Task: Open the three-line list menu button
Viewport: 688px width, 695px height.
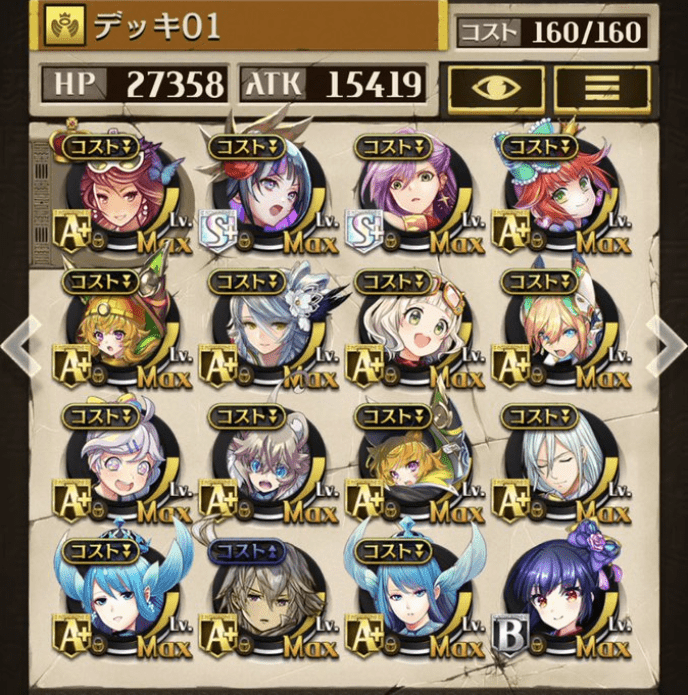Action: (603, 87)
